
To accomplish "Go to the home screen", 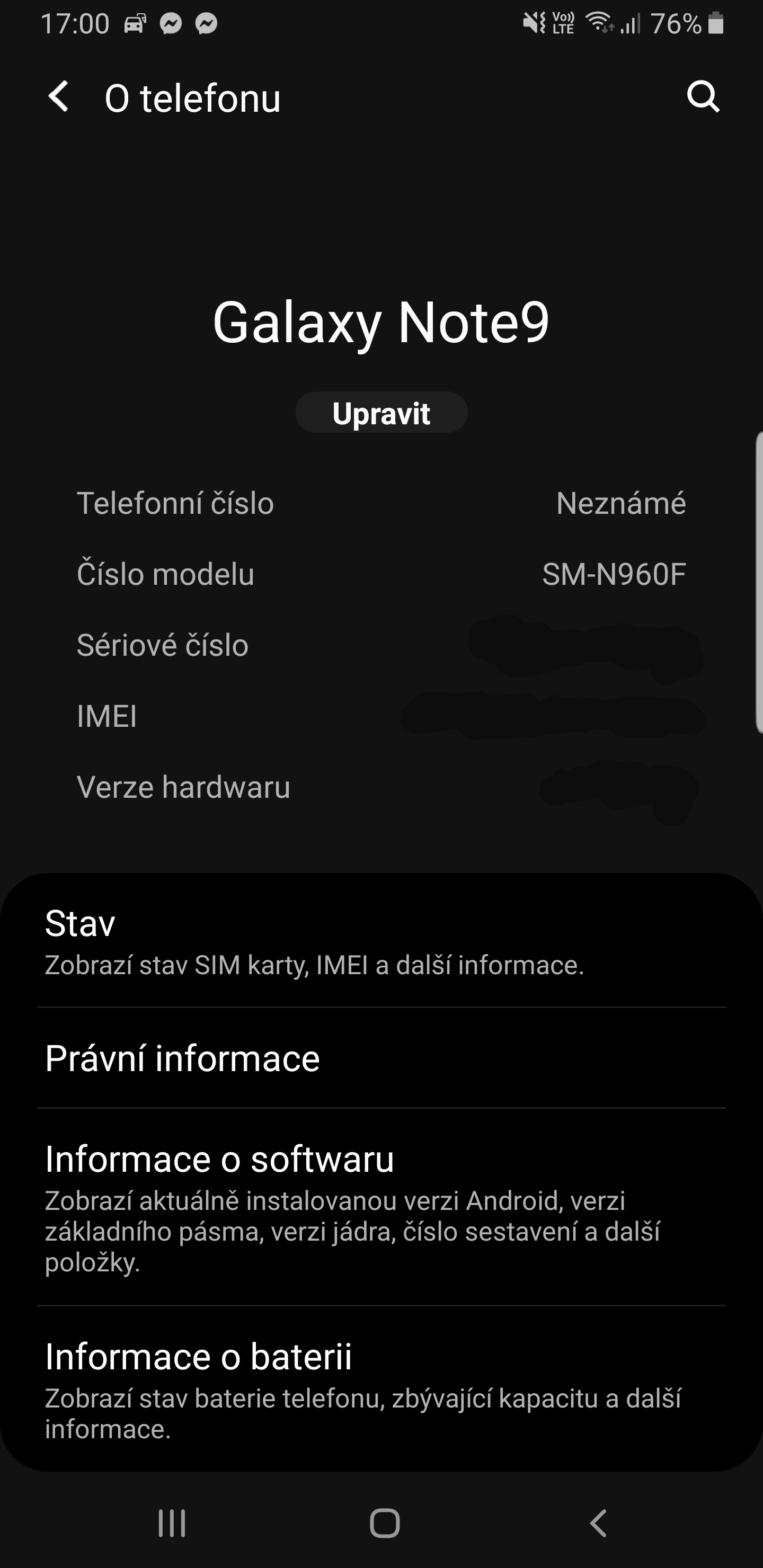I will click(385, 1524).
